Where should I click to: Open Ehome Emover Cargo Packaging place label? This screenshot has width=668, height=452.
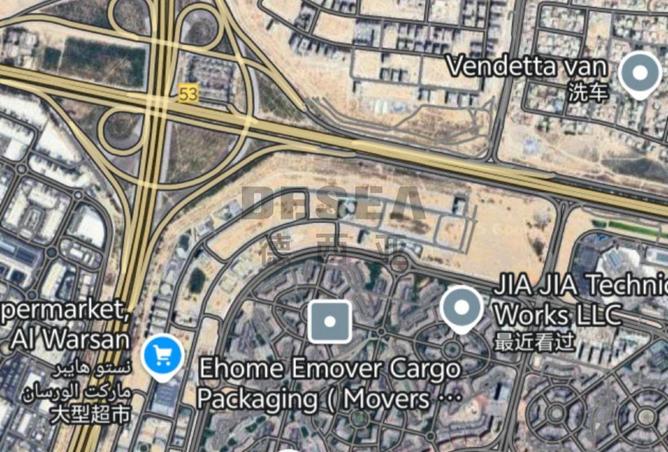pyautogui.click(x=330, y=383)
